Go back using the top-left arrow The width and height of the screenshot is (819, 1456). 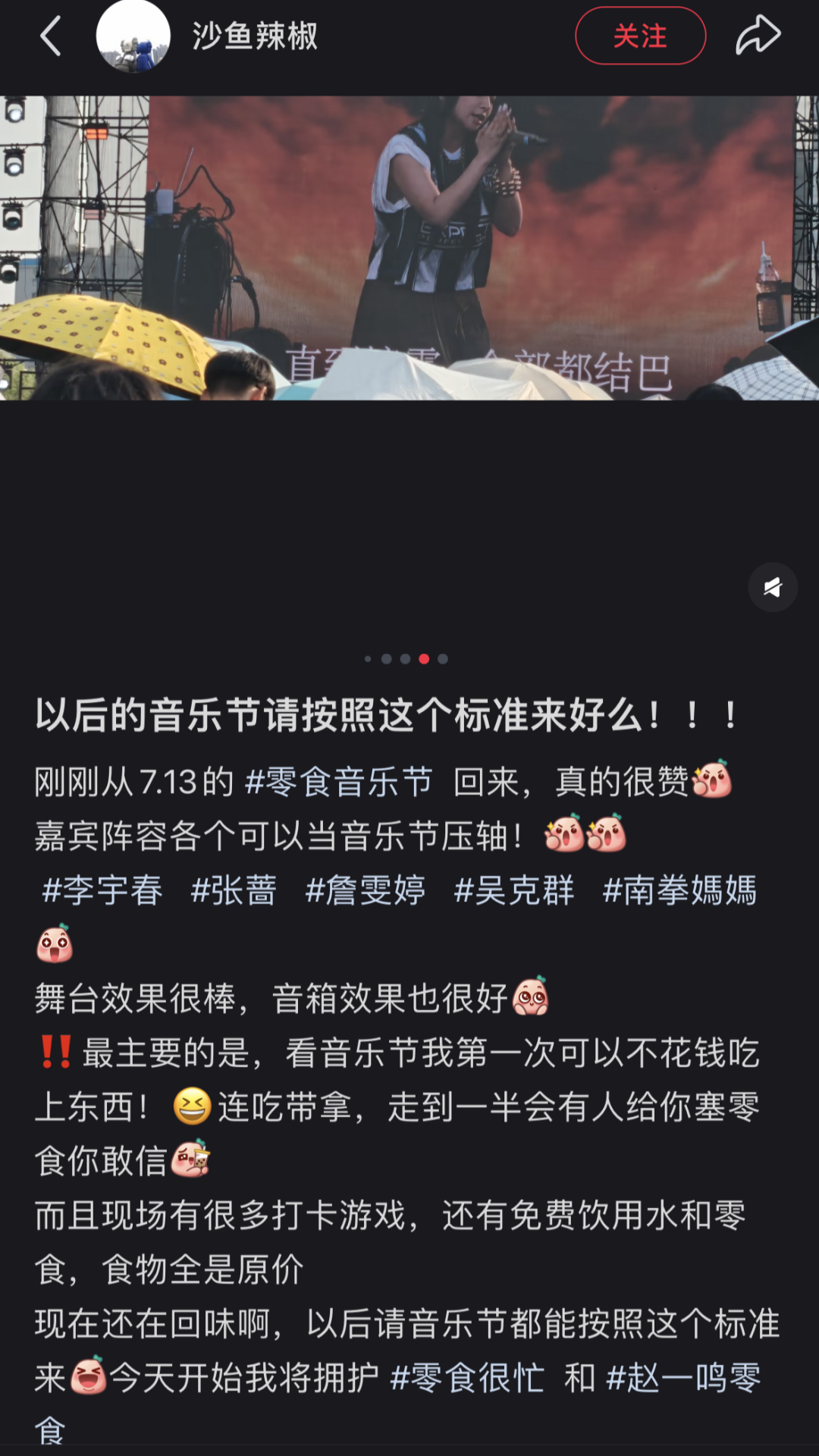[x=51, y=36]
